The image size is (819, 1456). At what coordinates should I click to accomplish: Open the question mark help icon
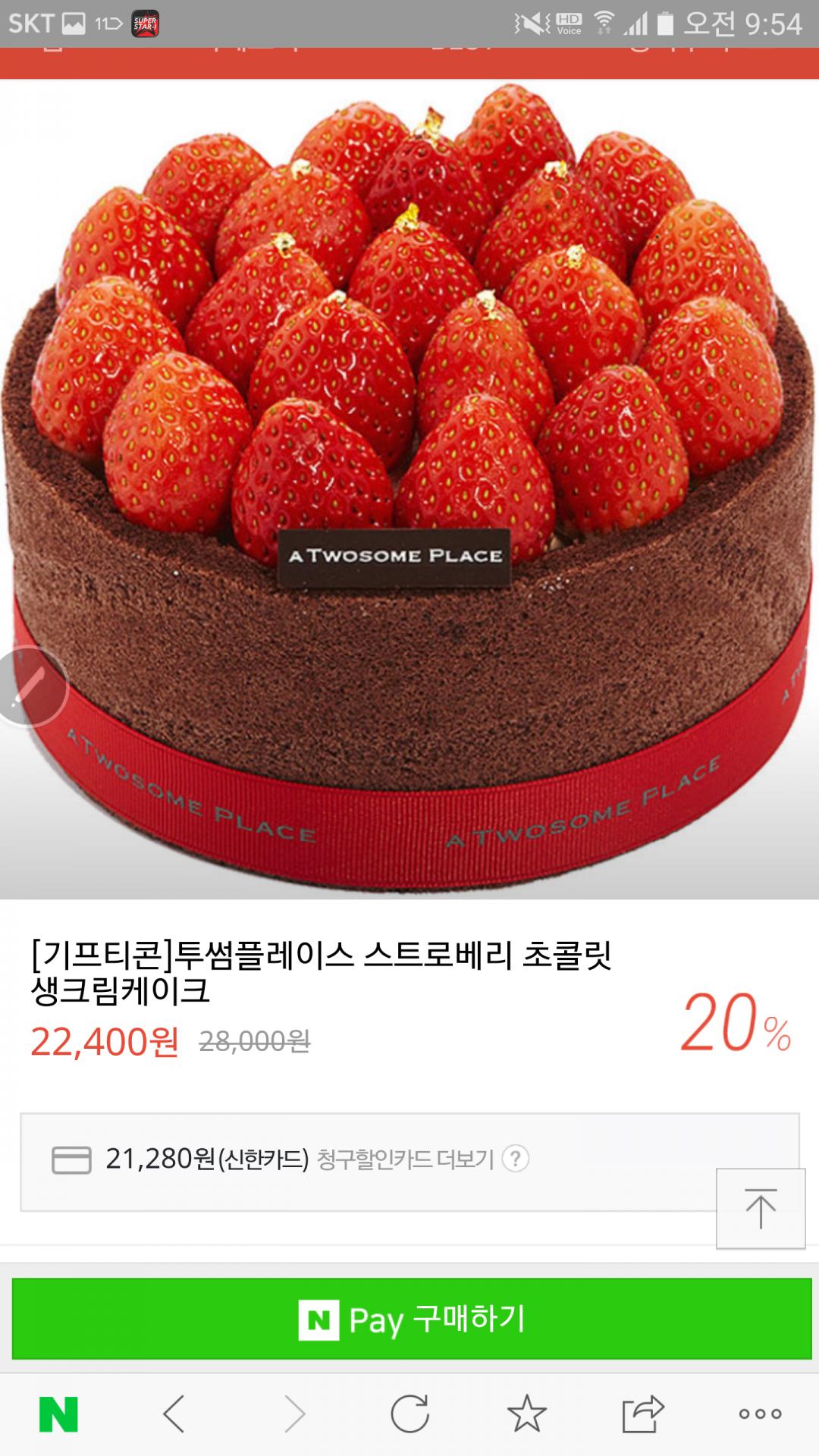516,1159
